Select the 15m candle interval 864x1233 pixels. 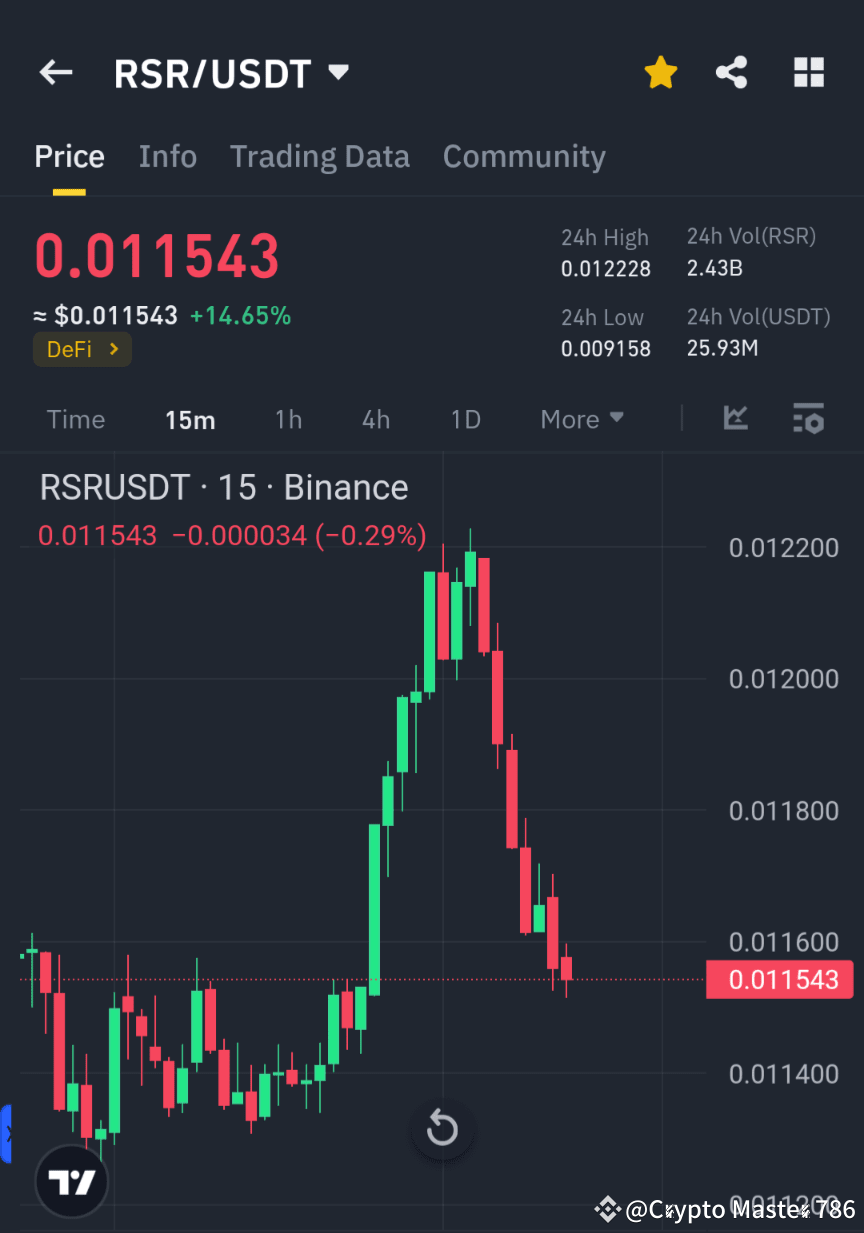tap(190, 419)
